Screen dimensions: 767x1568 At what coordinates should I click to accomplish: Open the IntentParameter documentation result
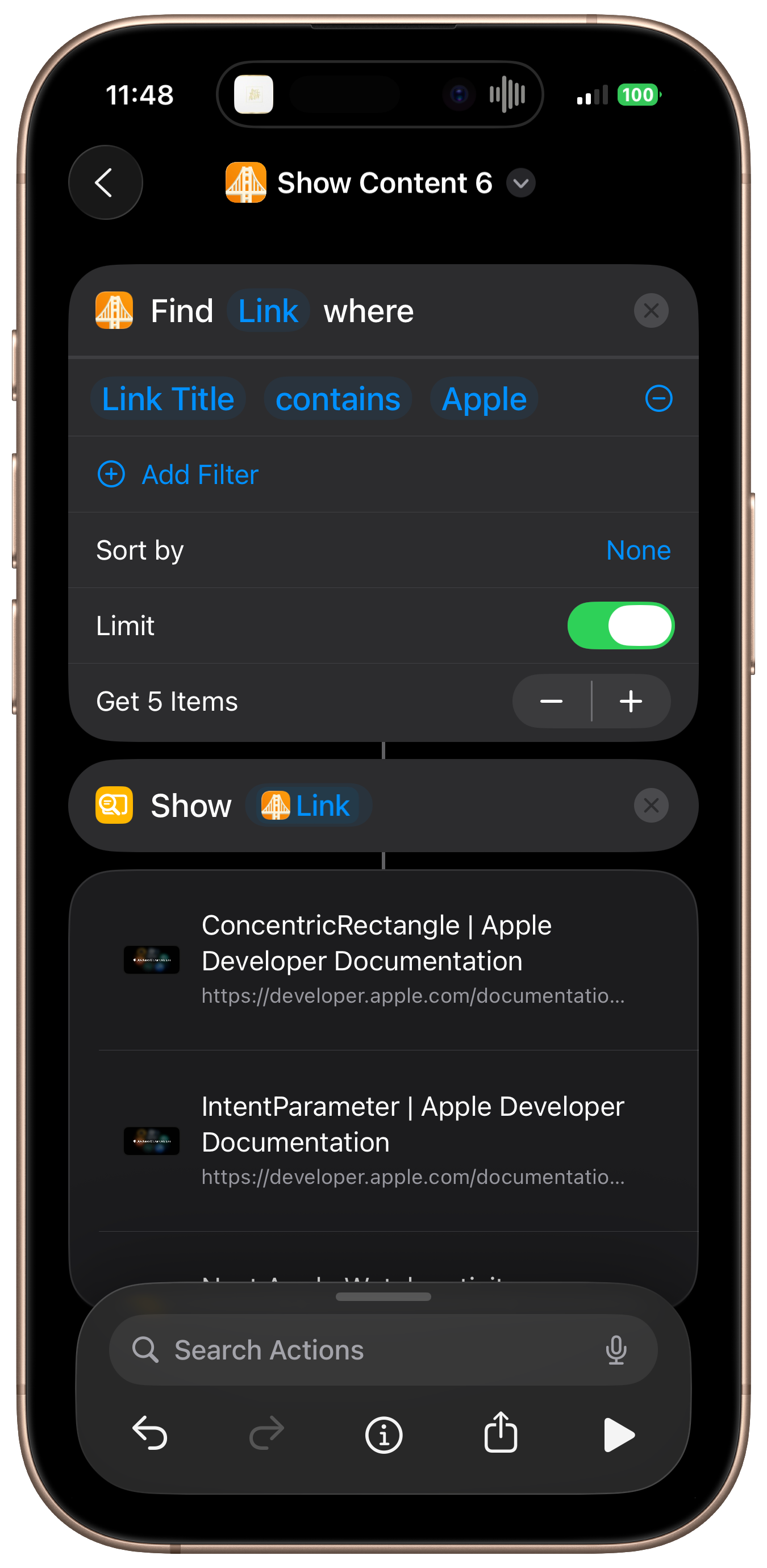point(383,1141)
